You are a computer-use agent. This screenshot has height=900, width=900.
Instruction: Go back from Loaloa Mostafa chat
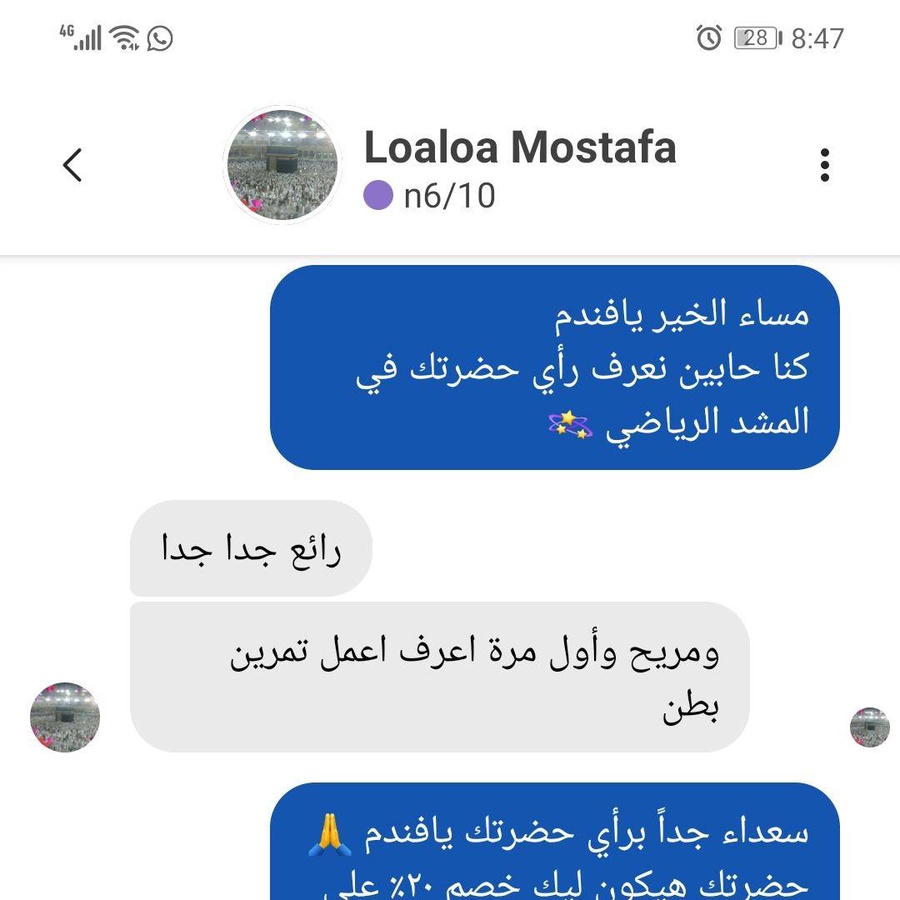[72, 165]
